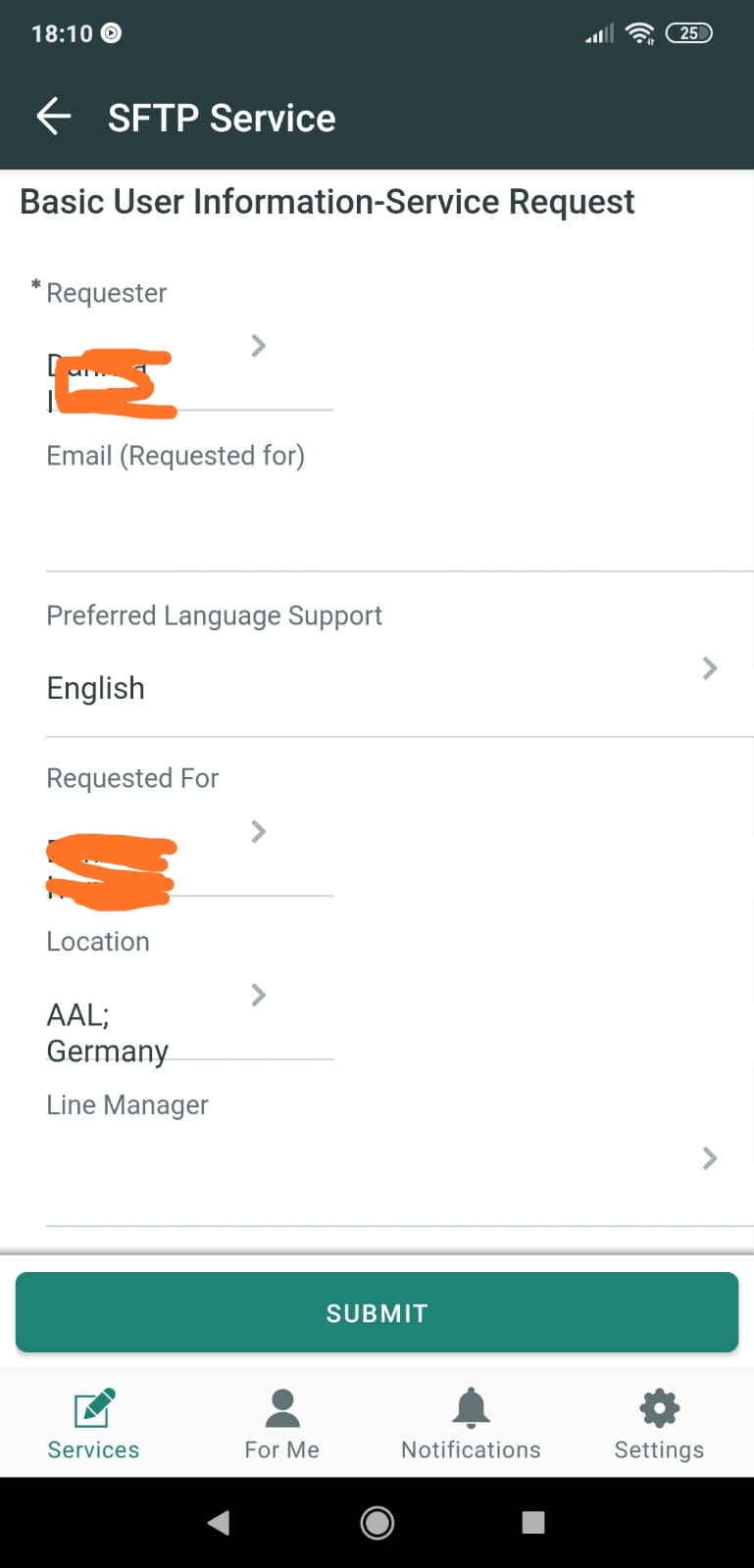Switch to the Services tab
754x1568 pixels.
pyautogui.click(x=94, y=1424)
